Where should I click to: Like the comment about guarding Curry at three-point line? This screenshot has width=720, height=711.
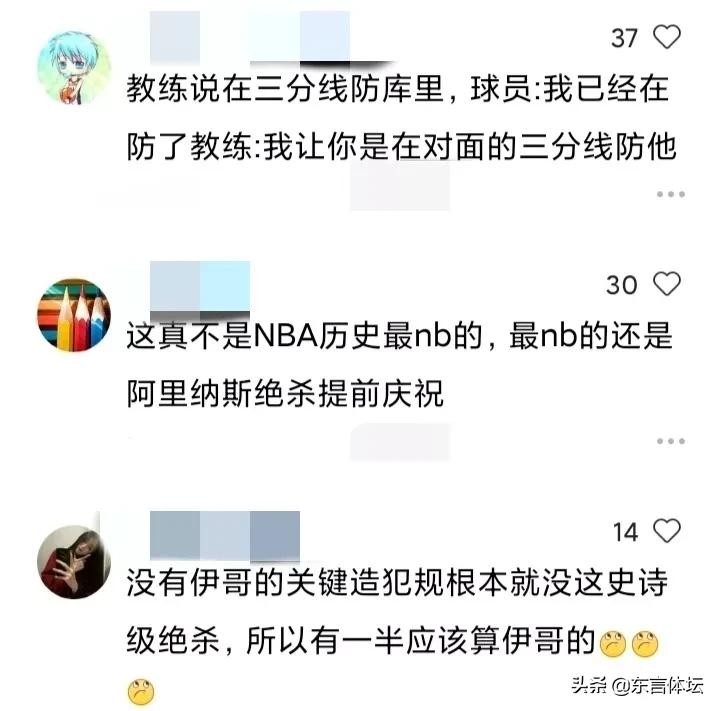coord(667,38)
